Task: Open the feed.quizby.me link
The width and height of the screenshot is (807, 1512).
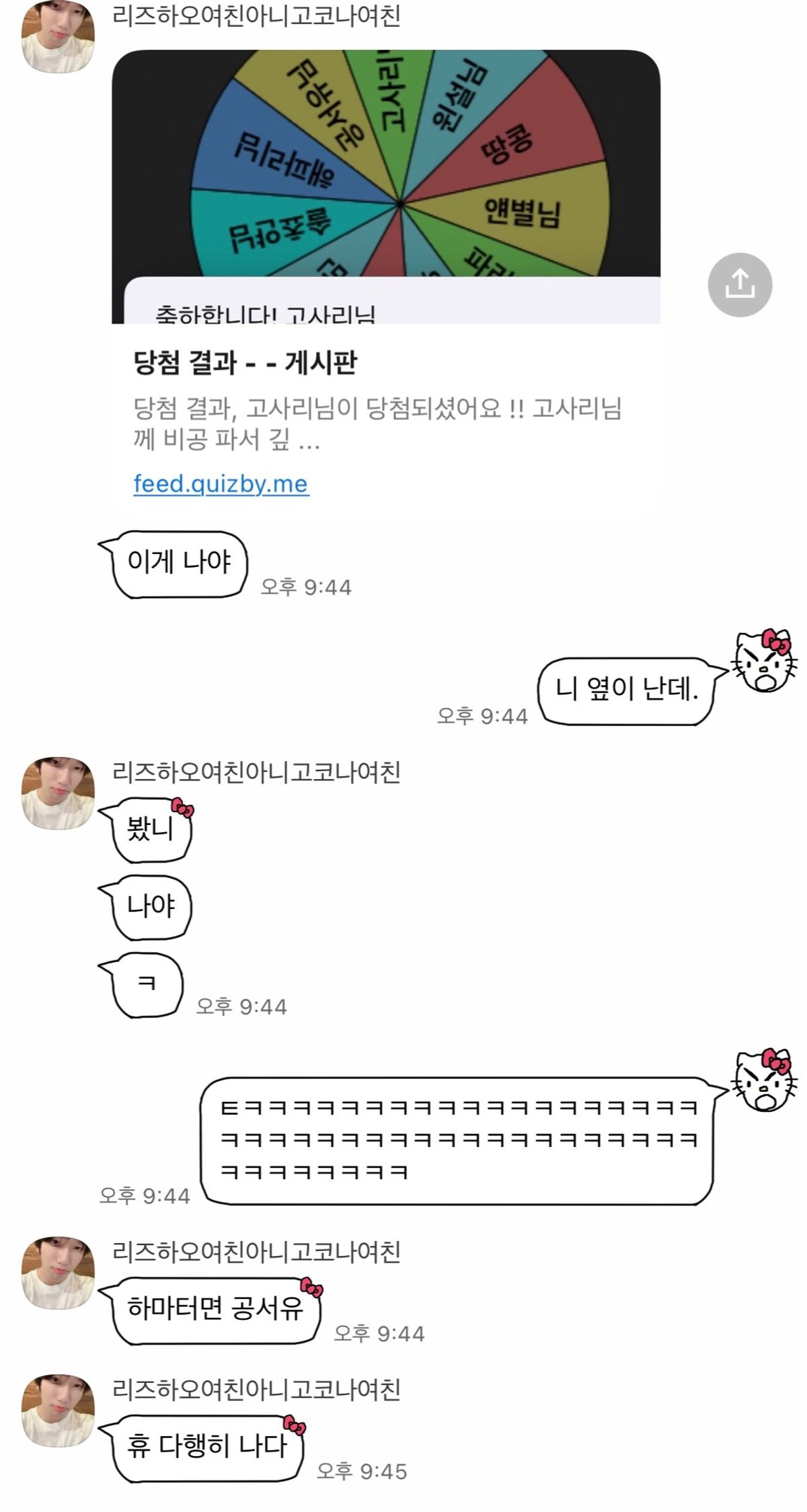Action: tap(221, 483)
